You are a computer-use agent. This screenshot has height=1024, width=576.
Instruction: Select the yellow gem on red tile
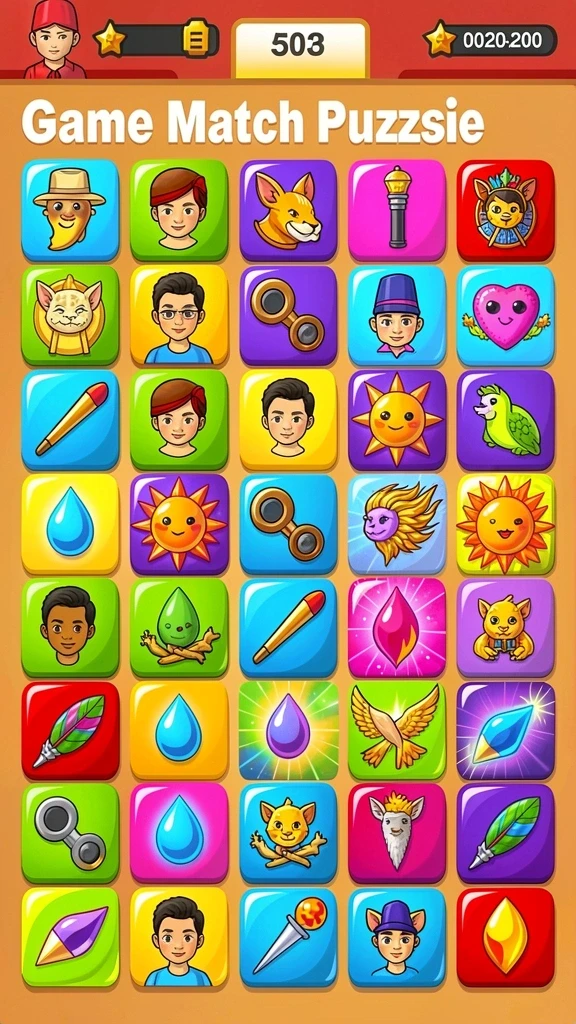click(505, 937)
